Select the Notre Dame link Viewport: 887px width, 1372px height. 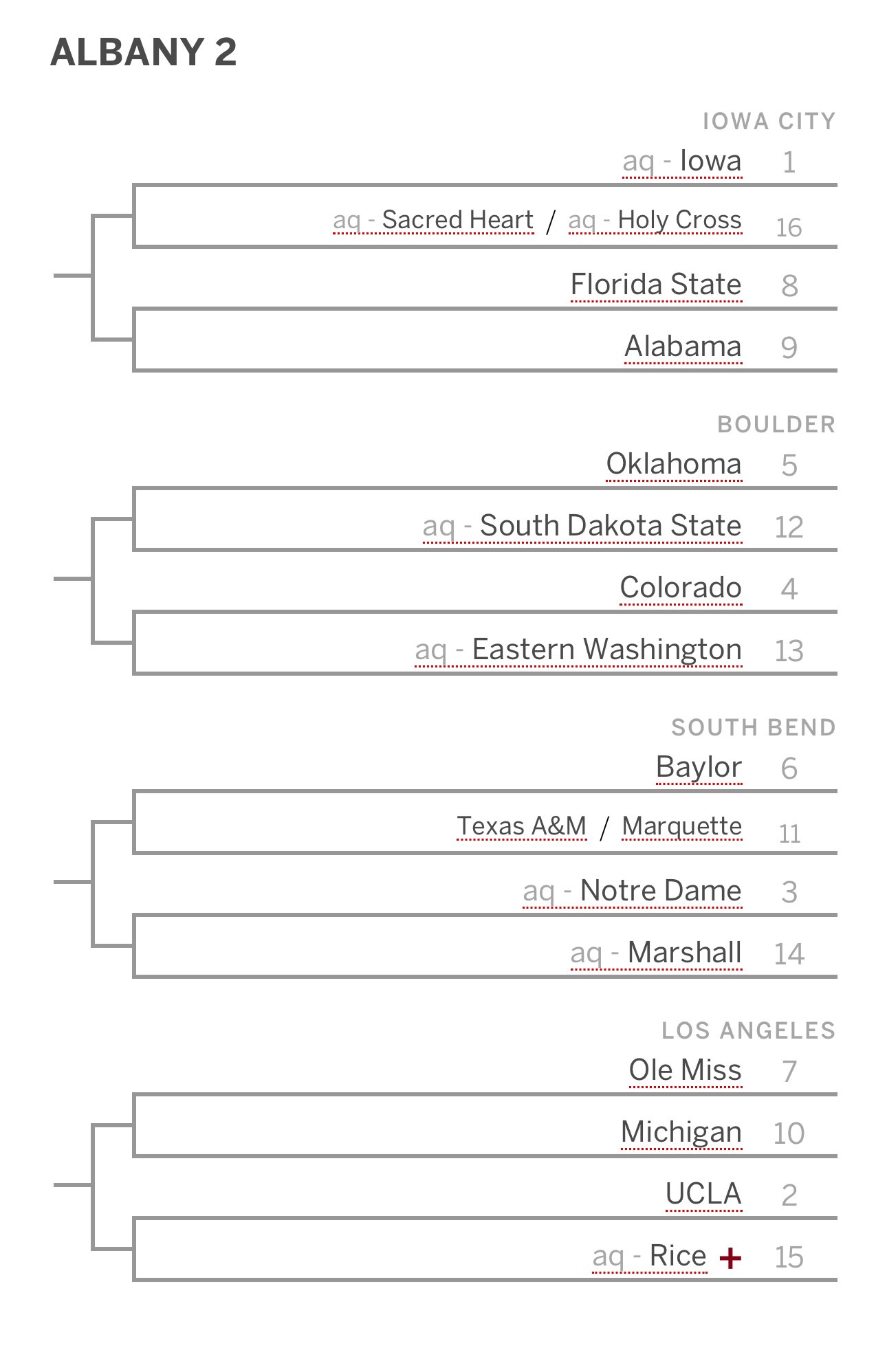click(660, 891)
